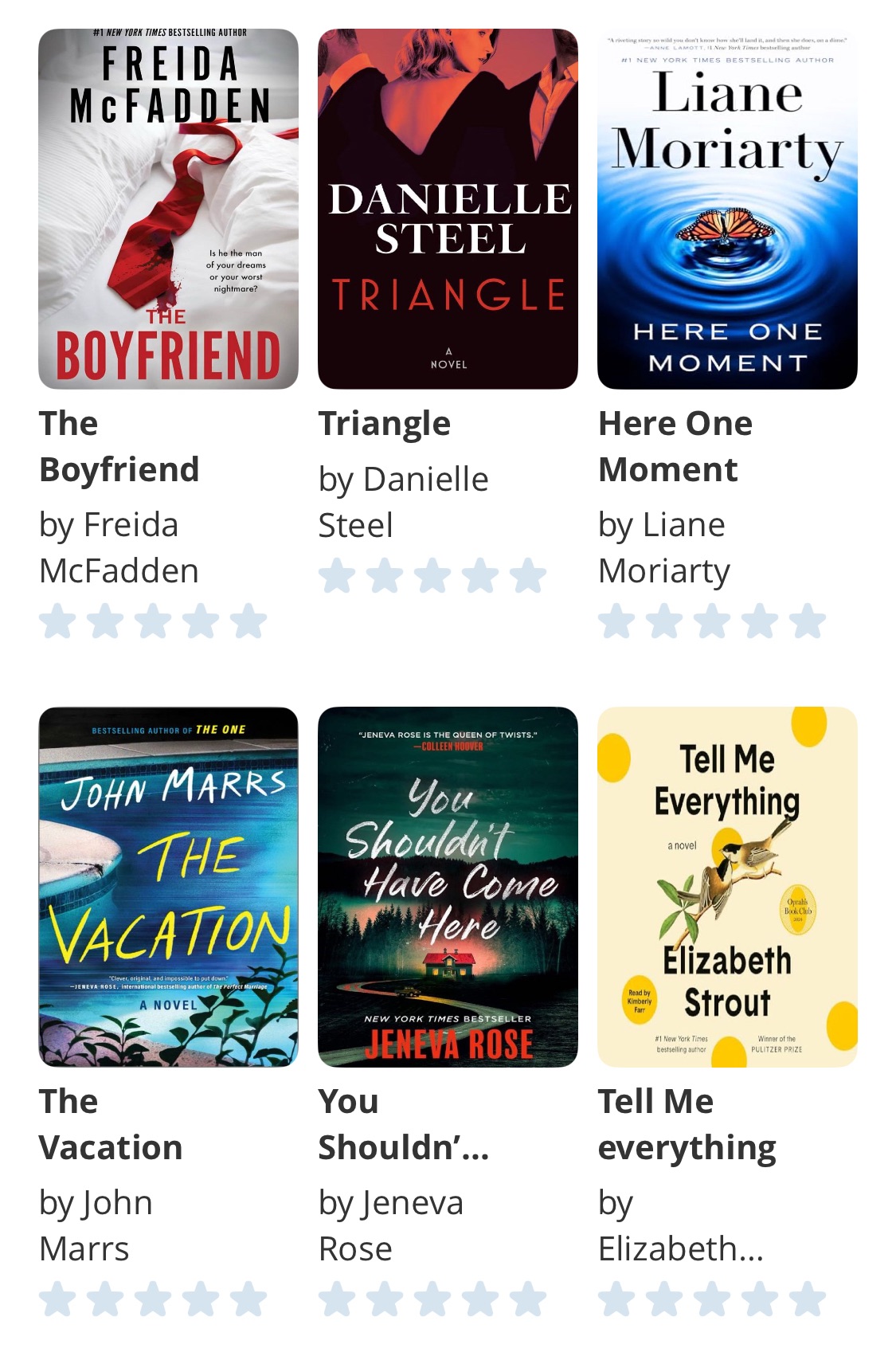Open Tell Me Everything book cover

[x=727, y=887]
